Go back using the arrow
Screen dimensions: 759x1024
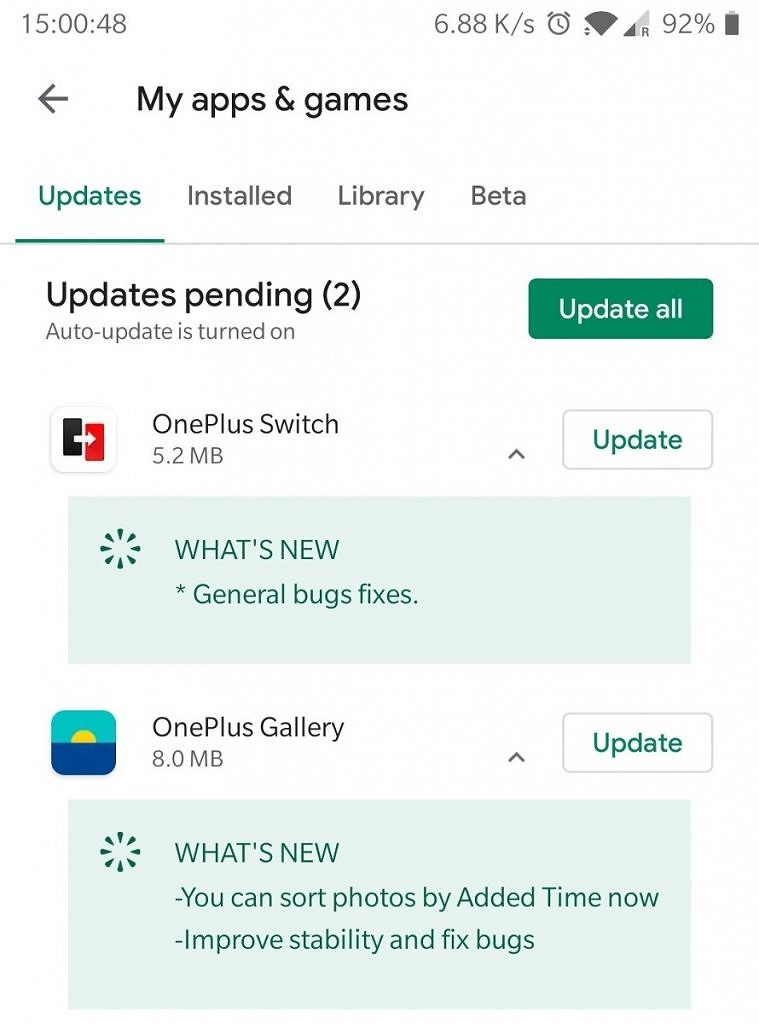point(52,99)
